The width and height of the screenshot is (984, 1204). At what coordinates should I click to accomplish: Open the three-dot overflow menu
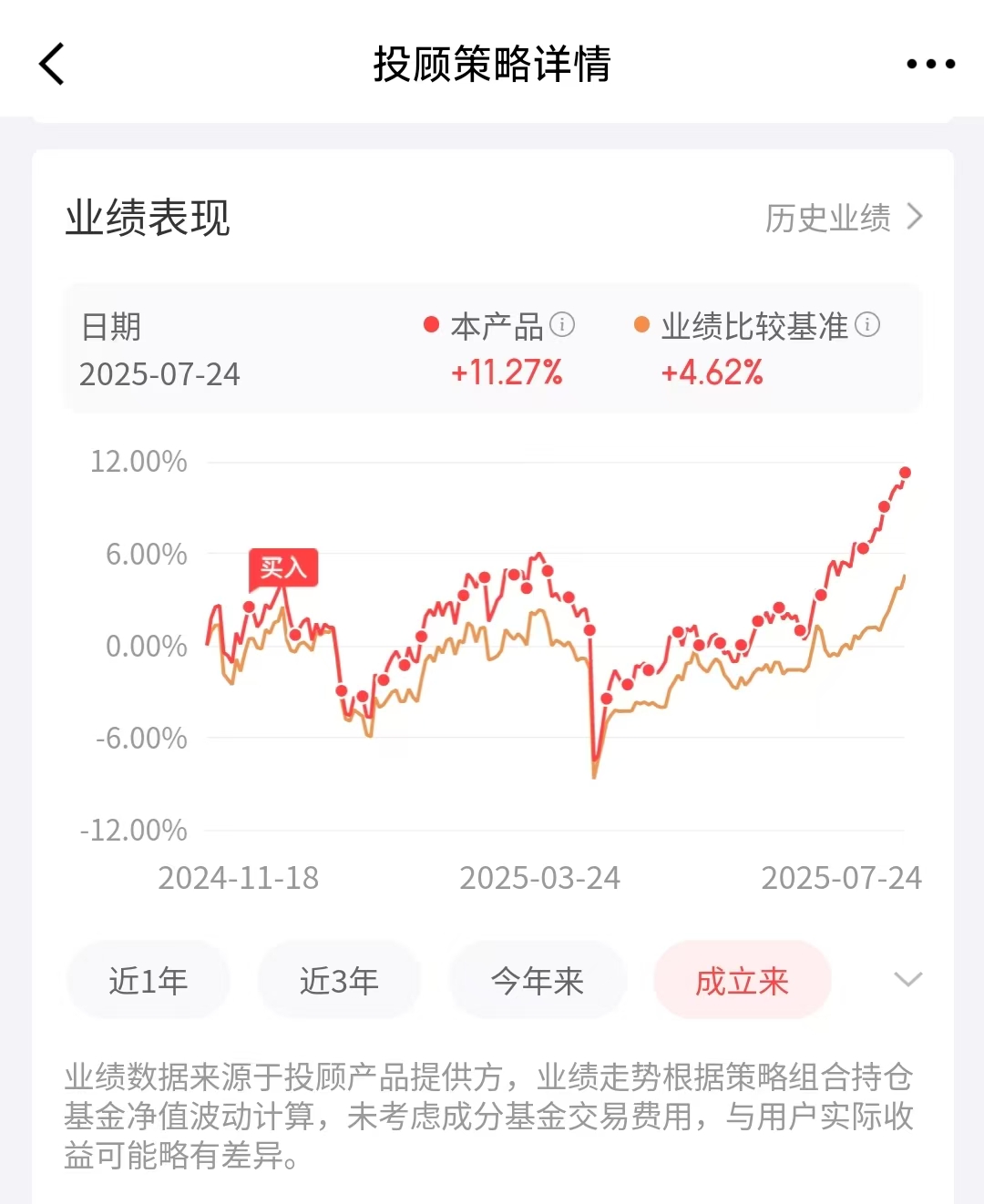[x=930, y=64]
